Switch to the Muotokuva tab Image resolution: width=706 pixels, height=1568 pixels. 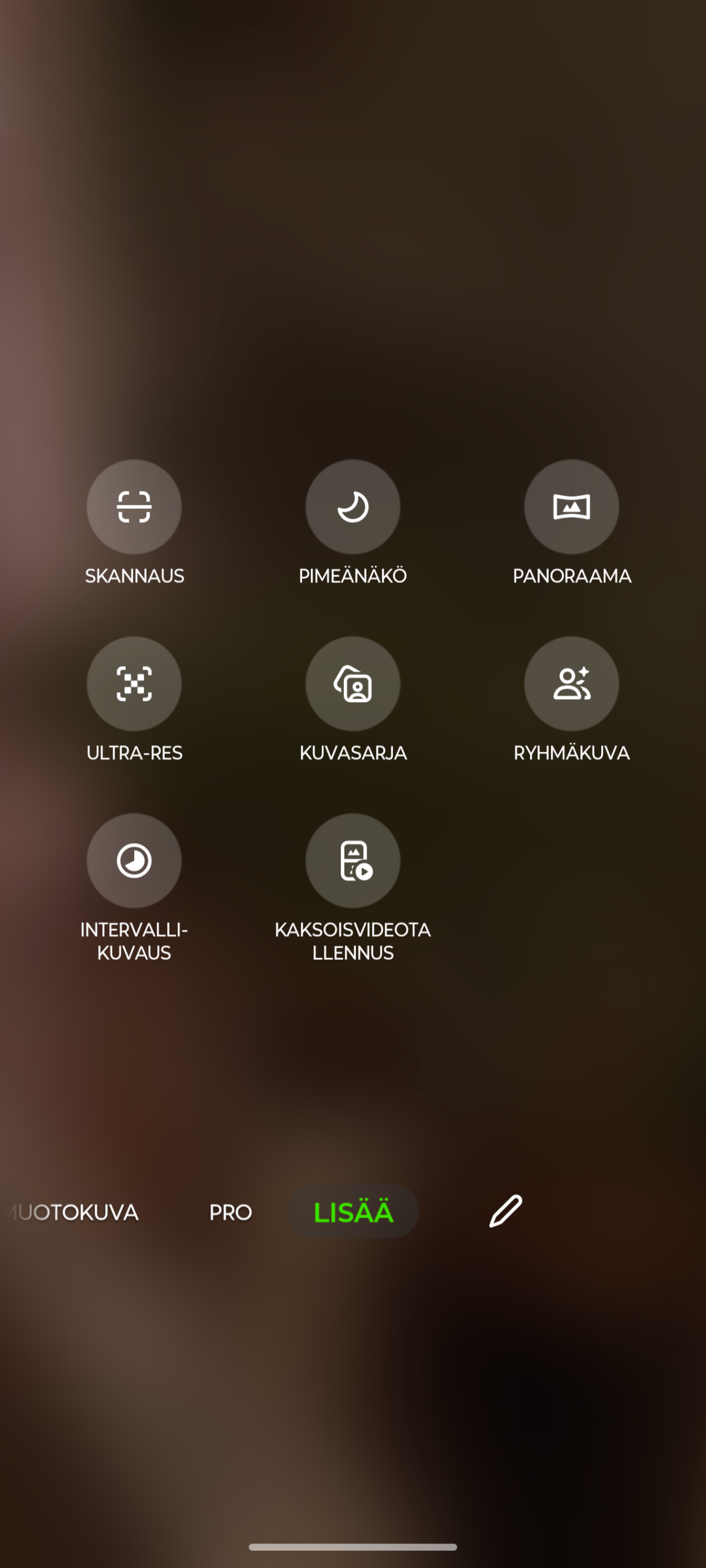tap(77, 1212)
